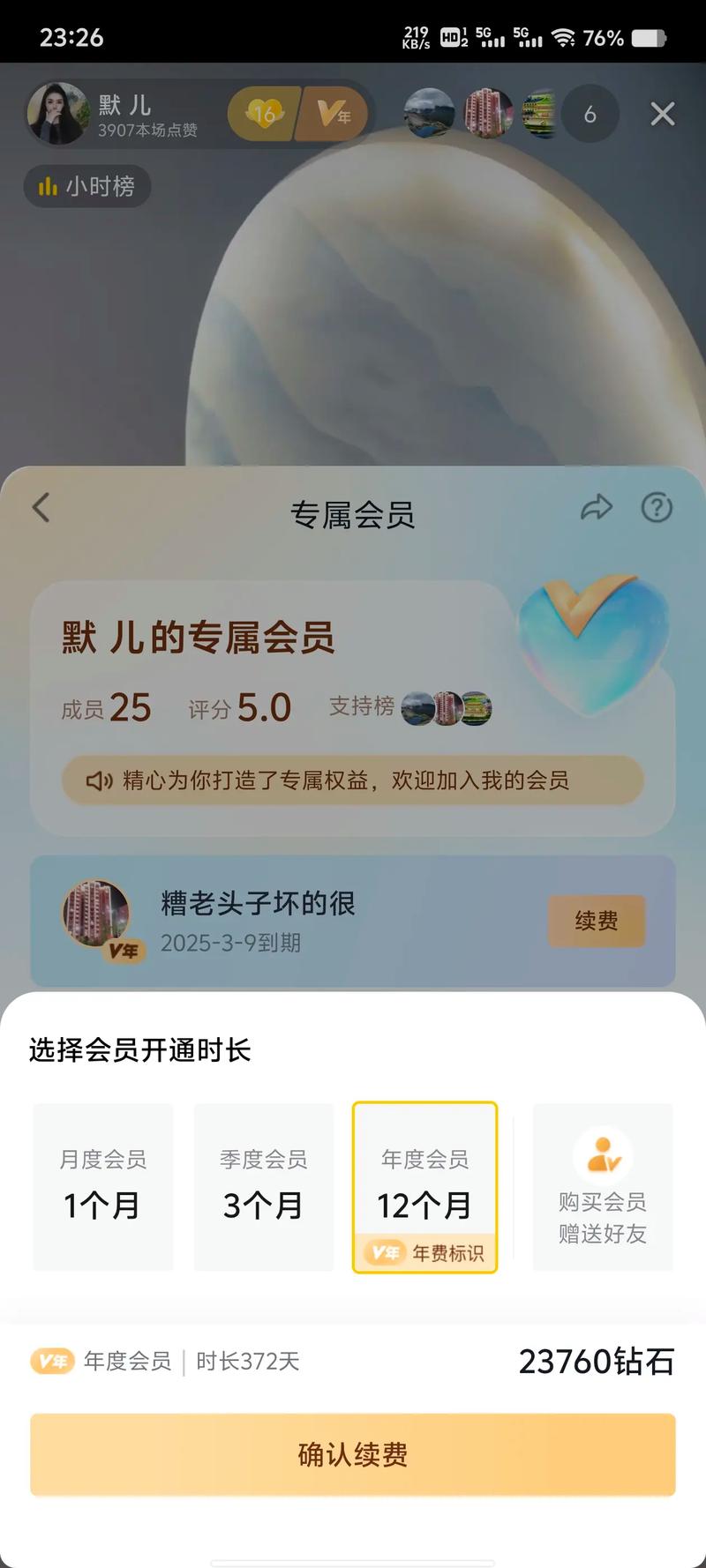The width and height of the screenshot is (706, 1568).
Task: Select the 年度会员 12个月 option
Action: 425,1182
